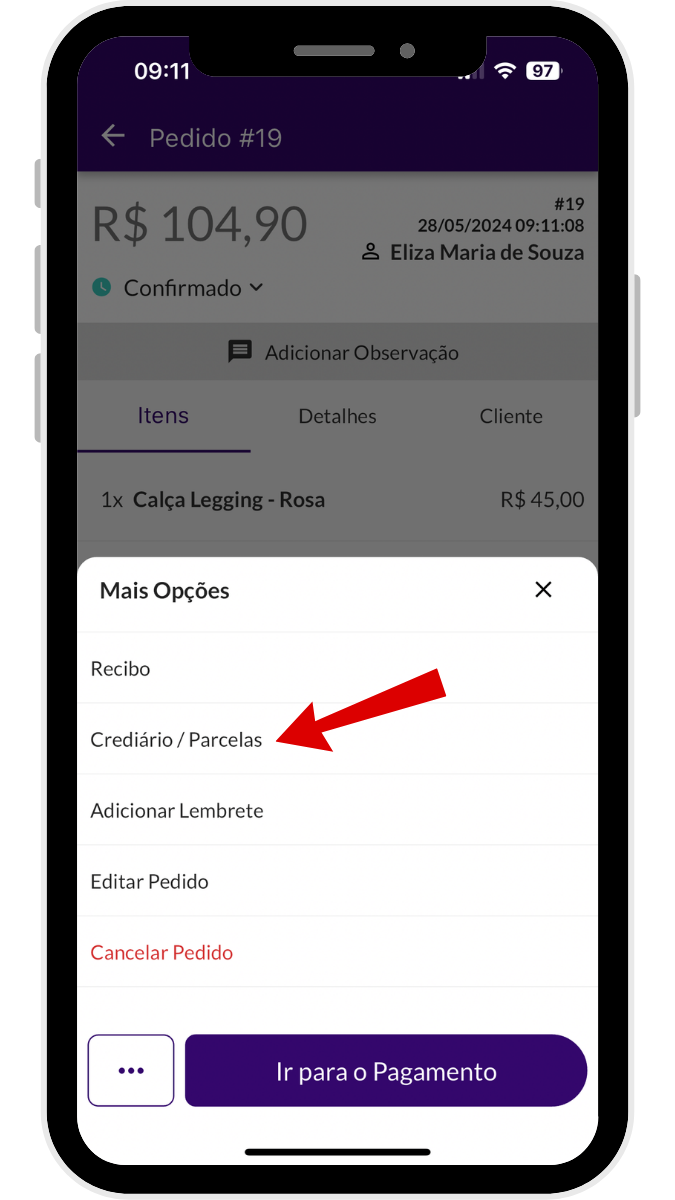
Task: Tap Adicionar Lembrete
Action: [177, 811]
